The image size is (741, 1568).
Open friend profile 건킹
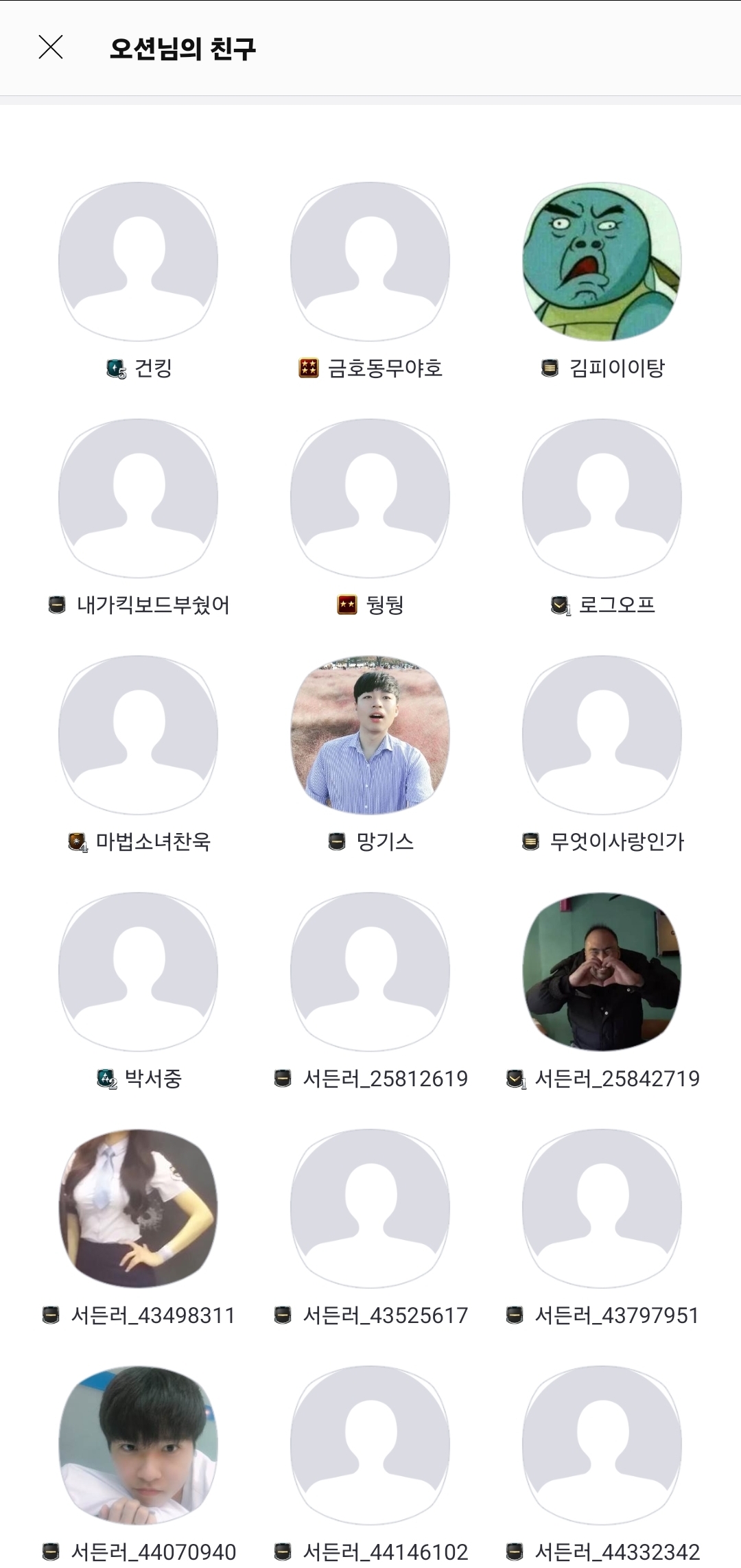[139, 261]
